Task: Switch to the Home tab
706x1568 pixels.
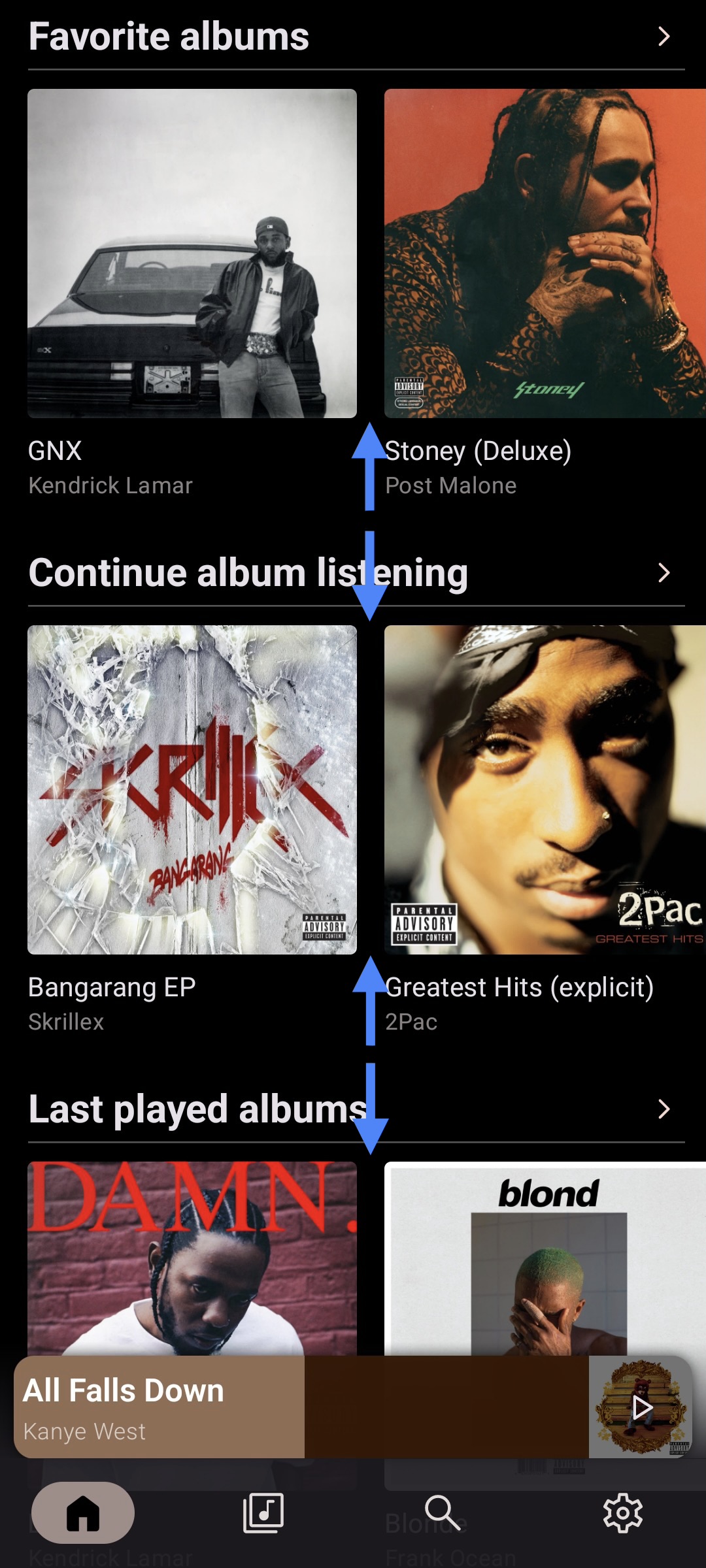Action: (83, 1512)
